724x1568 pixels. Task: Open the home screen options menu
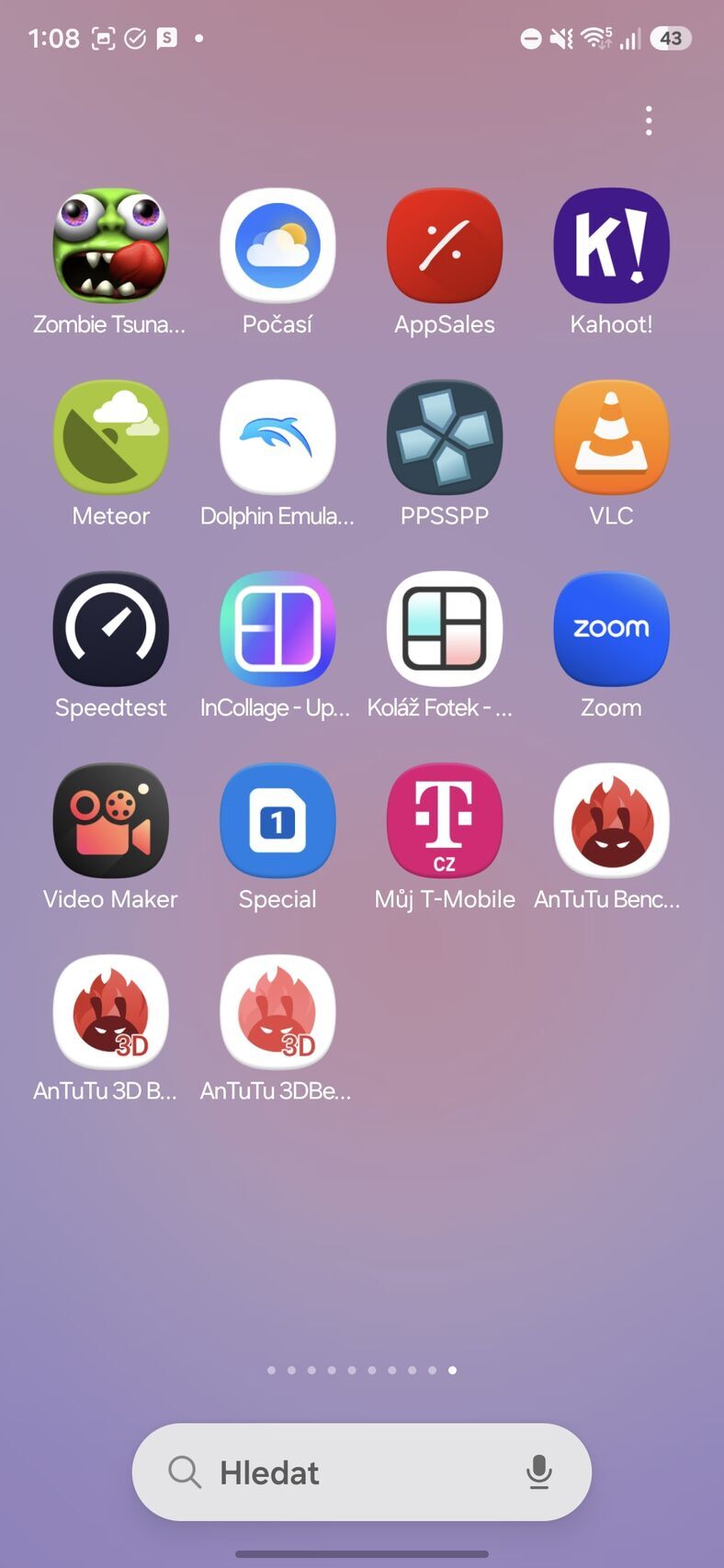(x=649, y=119)
